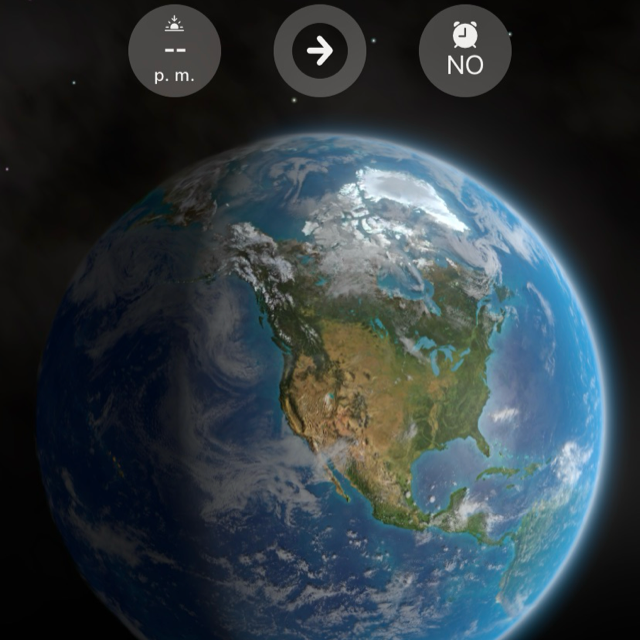640x640 pixels.
Task: Tap the right arrow button
Action: (320, 51)
